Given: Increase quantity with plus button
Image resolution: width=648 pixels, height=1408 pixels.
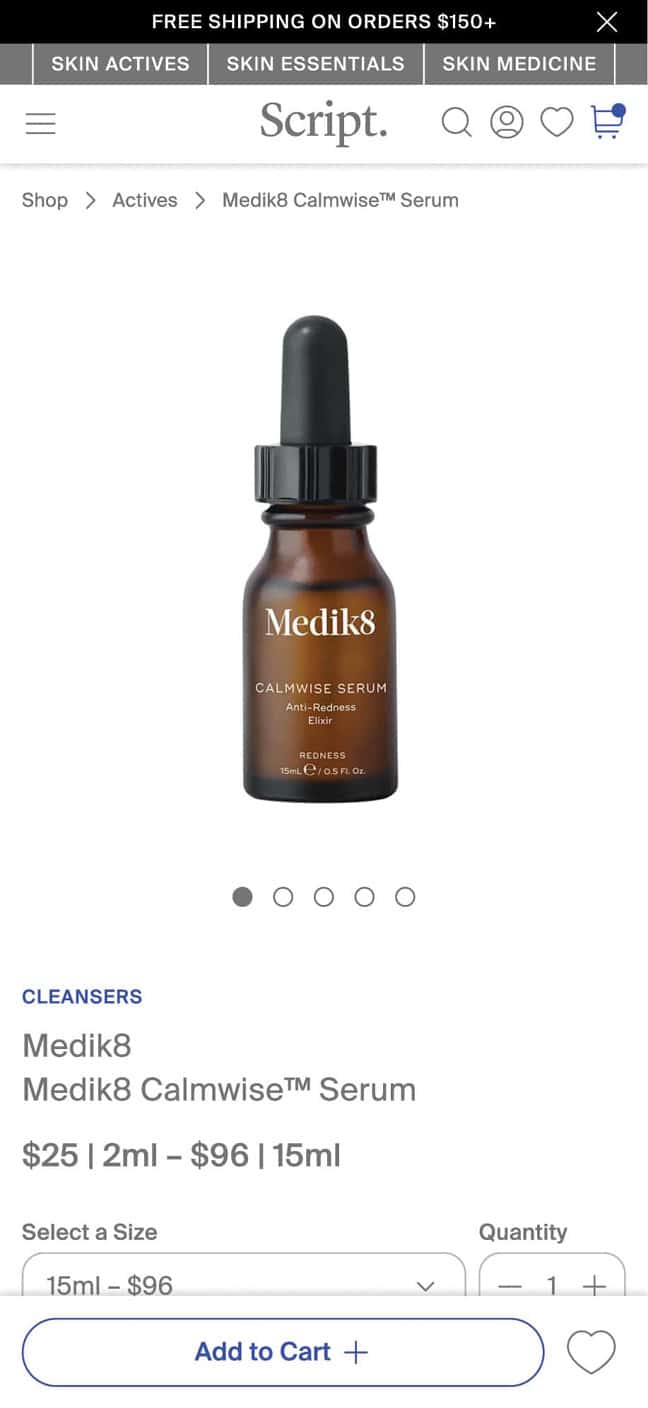Looking at the screenshot, I should (594, 1285).
